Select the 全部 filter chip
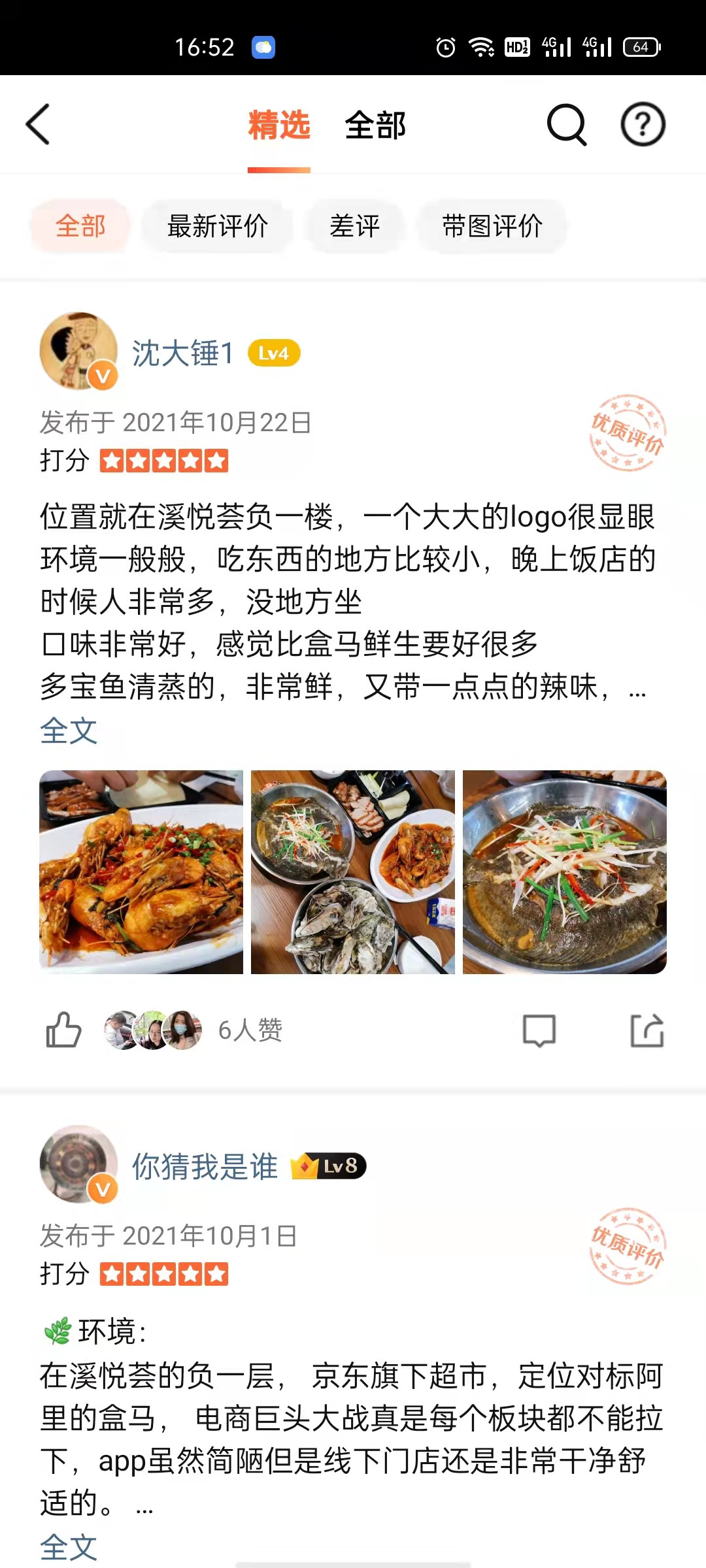This screenshot has height=1568, width=706. pyautogui.click(x=80, y=226)
